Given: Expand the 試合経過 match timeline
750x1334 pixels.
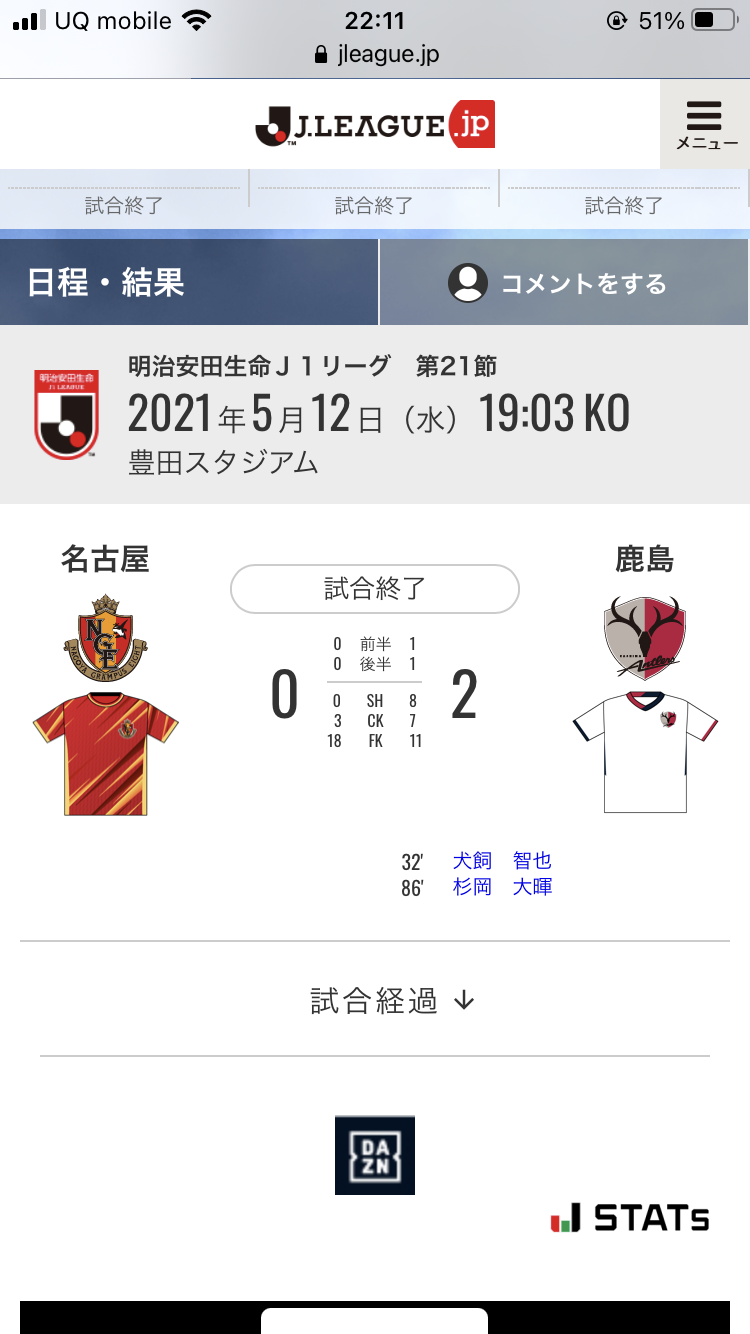Looking at the screenshot, I should click(392, 1000).
